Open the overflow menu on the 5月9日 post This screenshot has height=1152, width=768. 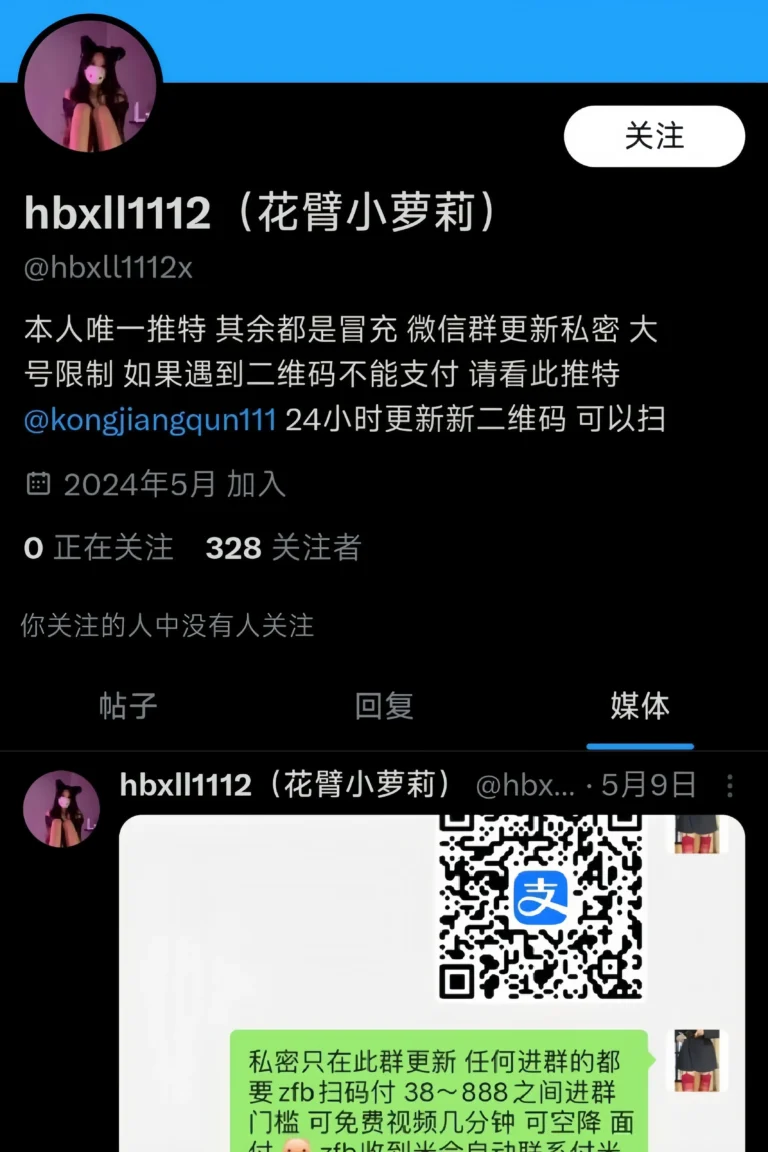pos(731,786)
